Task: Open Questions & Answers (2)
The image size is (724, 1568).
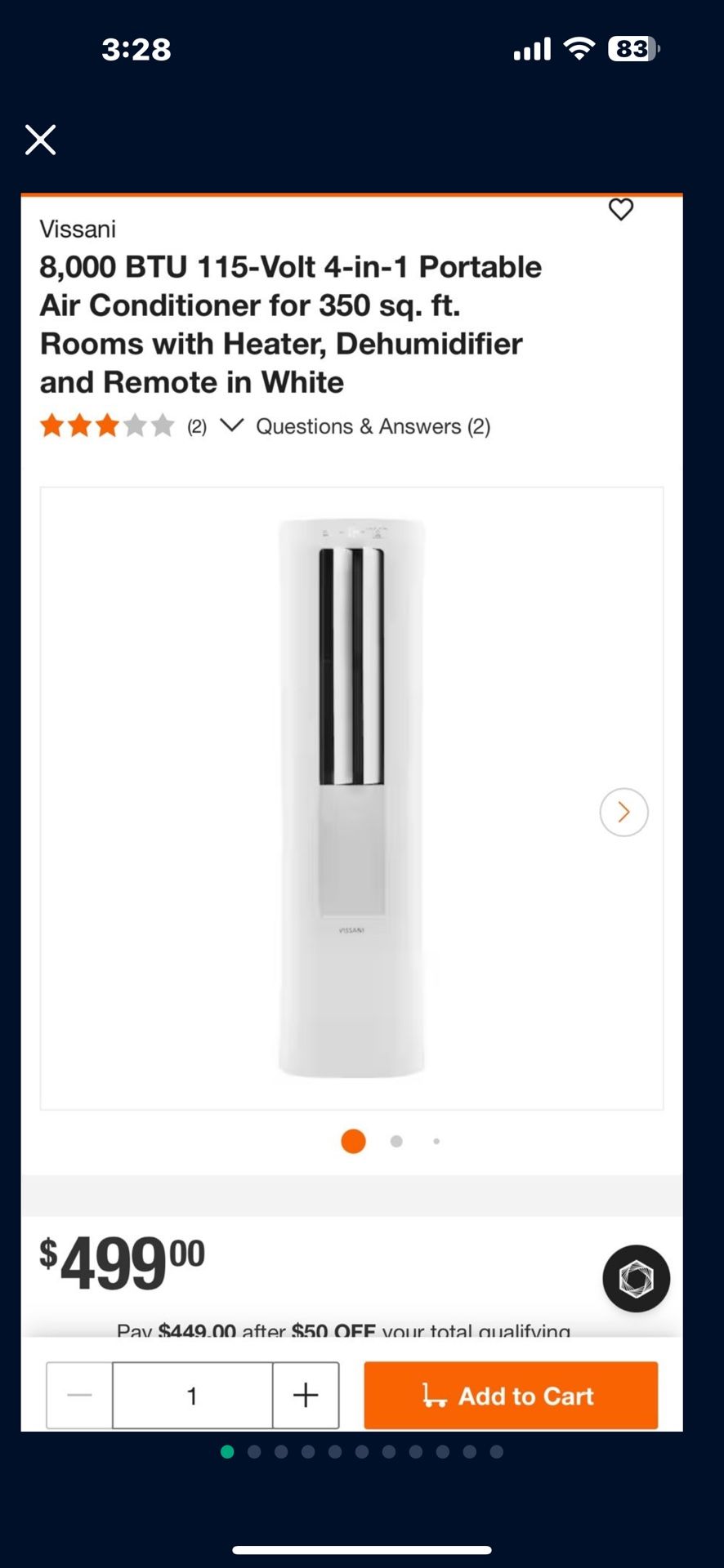Action: (x=373, y=426)
